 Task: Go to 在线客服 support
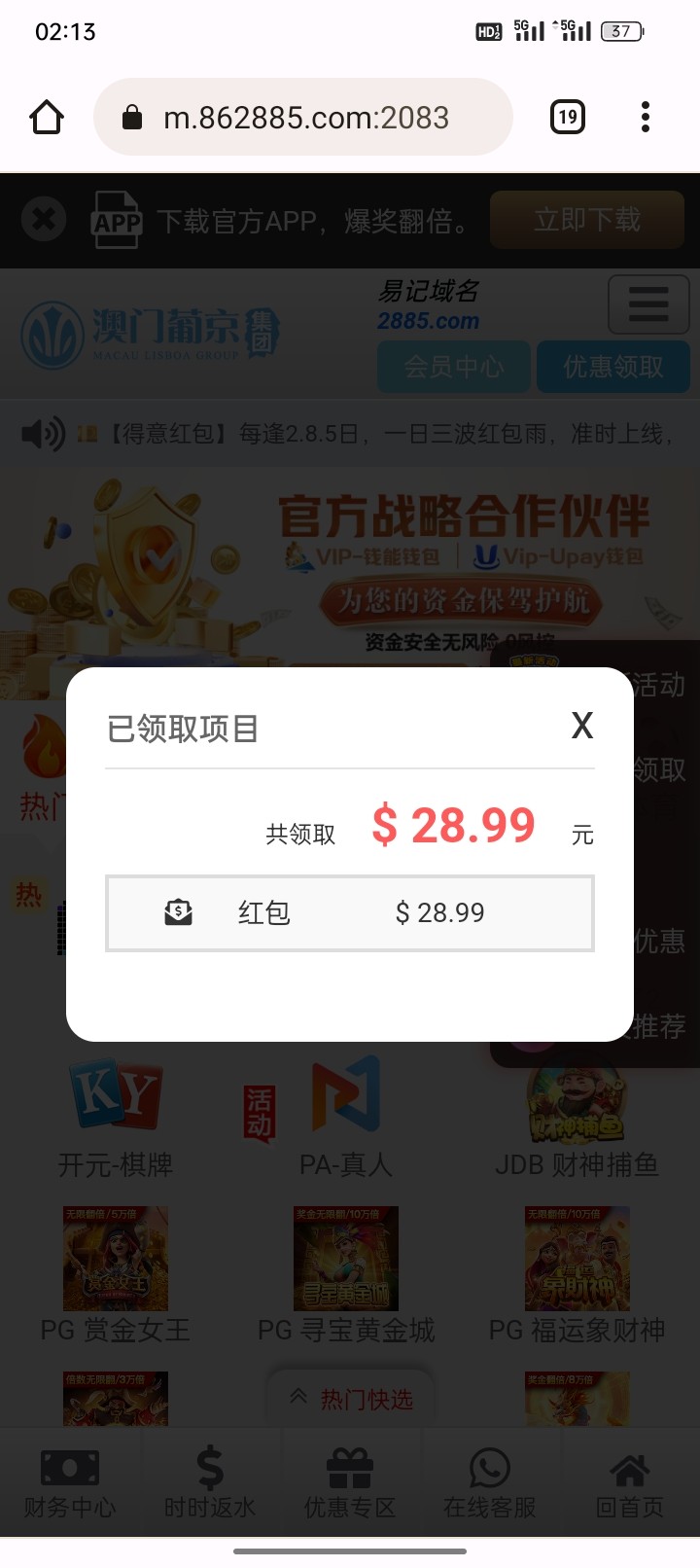pyautogui.click(x=490, y=1484)
